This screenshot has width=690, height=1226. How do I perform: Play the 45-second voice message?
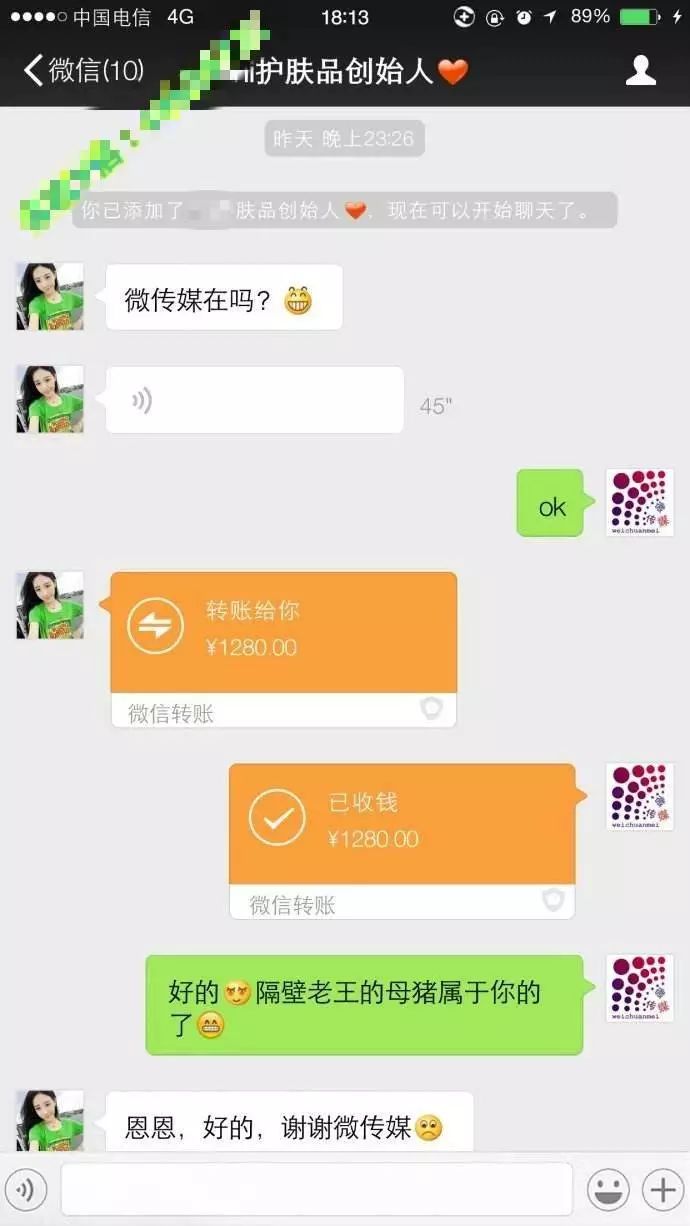[254, 400]
